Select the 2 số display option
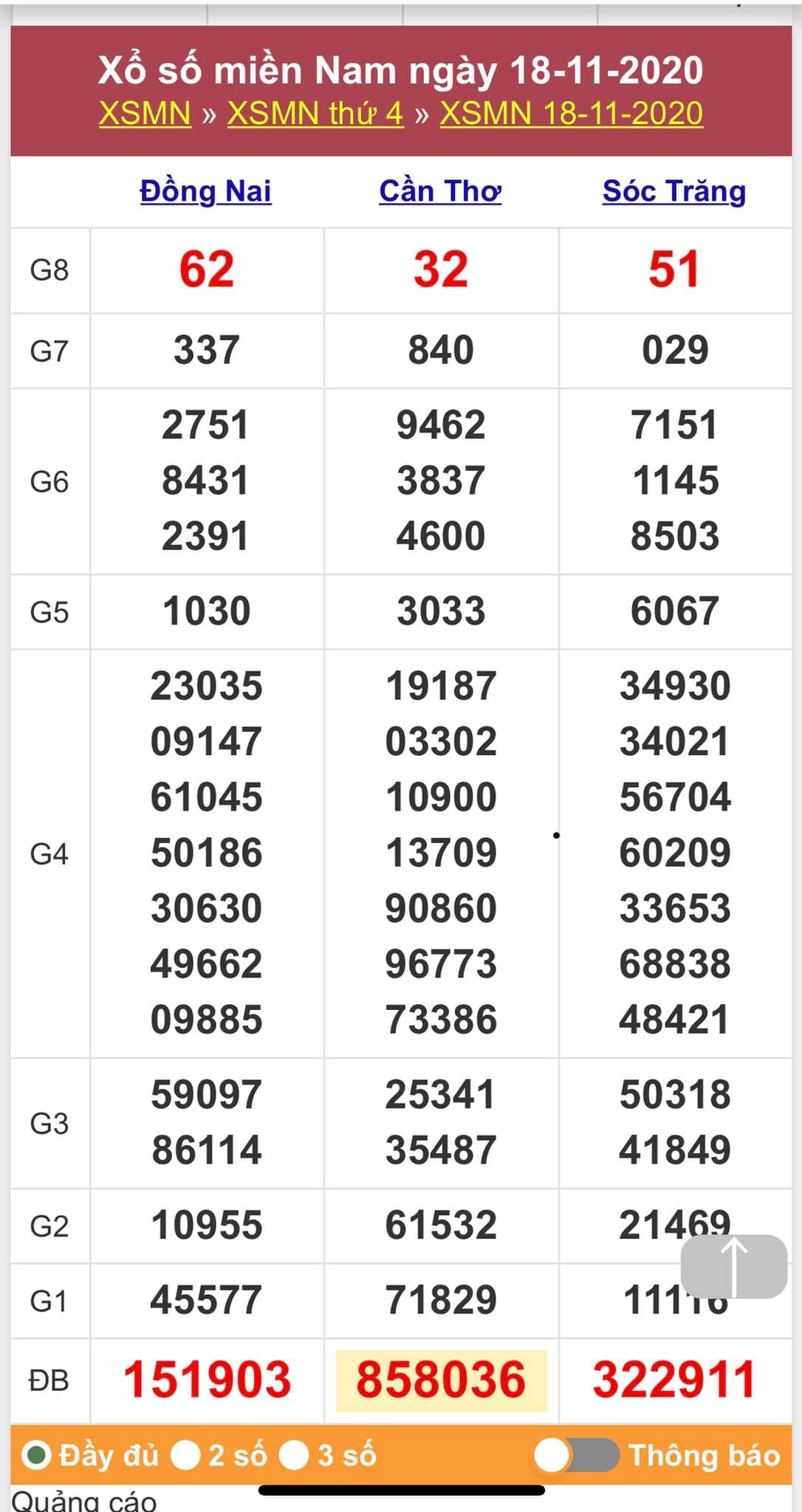 point(186,1456)
